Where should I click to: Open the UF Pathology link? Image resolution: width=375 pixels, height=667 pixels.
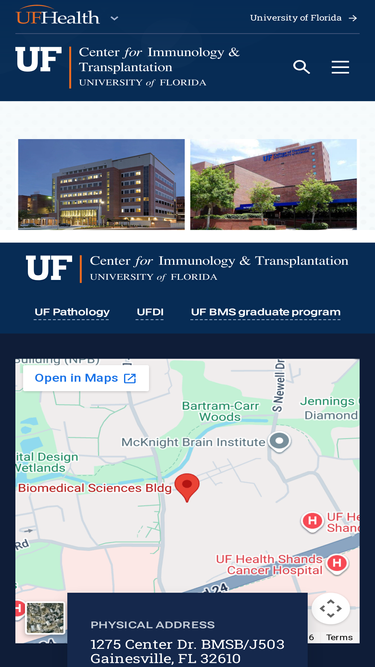pos(72,313)
